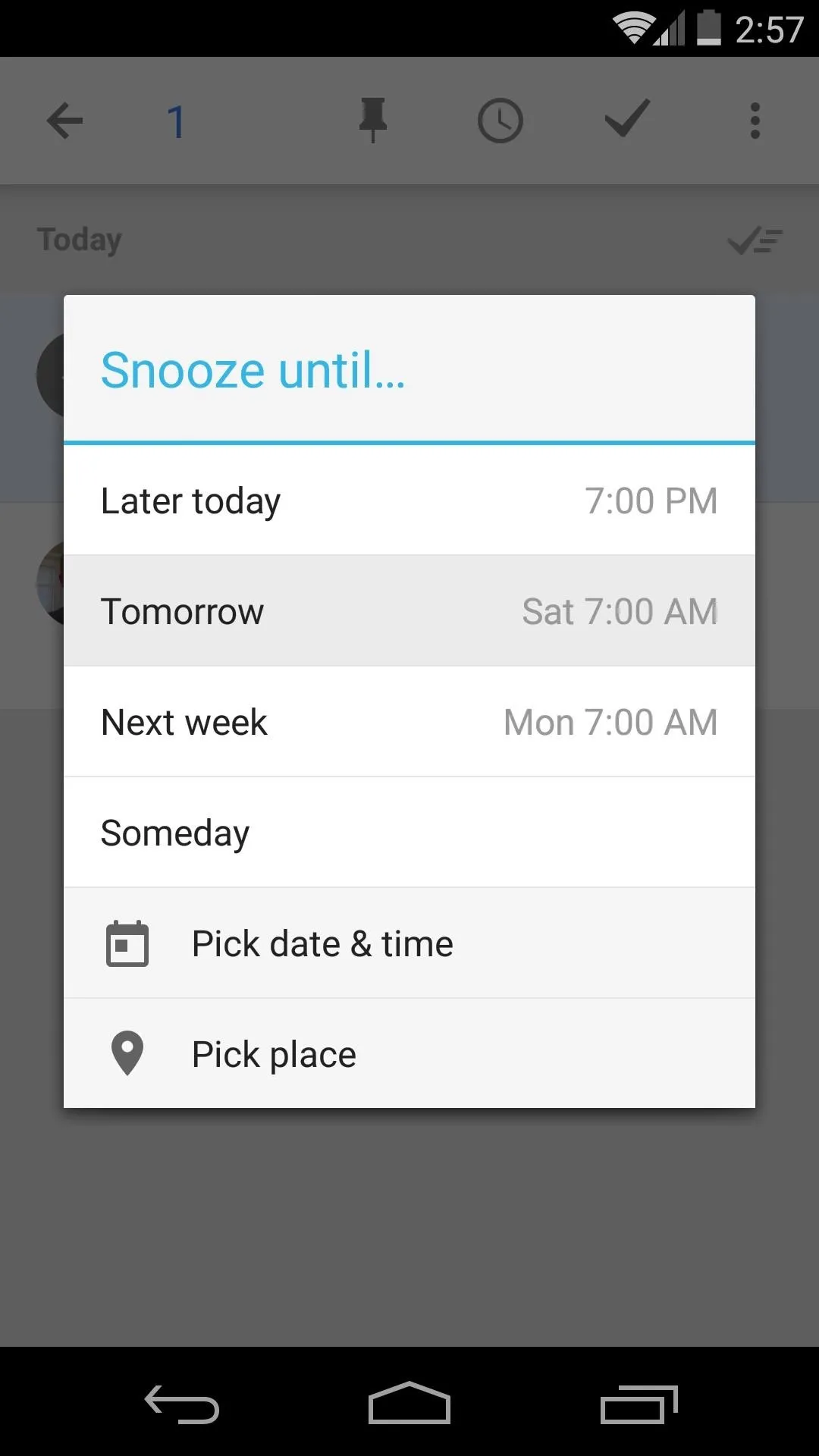819x1456 pixels.
Task: Open Pick date & time
Action: pyautogui.click(x=409, y=943)
